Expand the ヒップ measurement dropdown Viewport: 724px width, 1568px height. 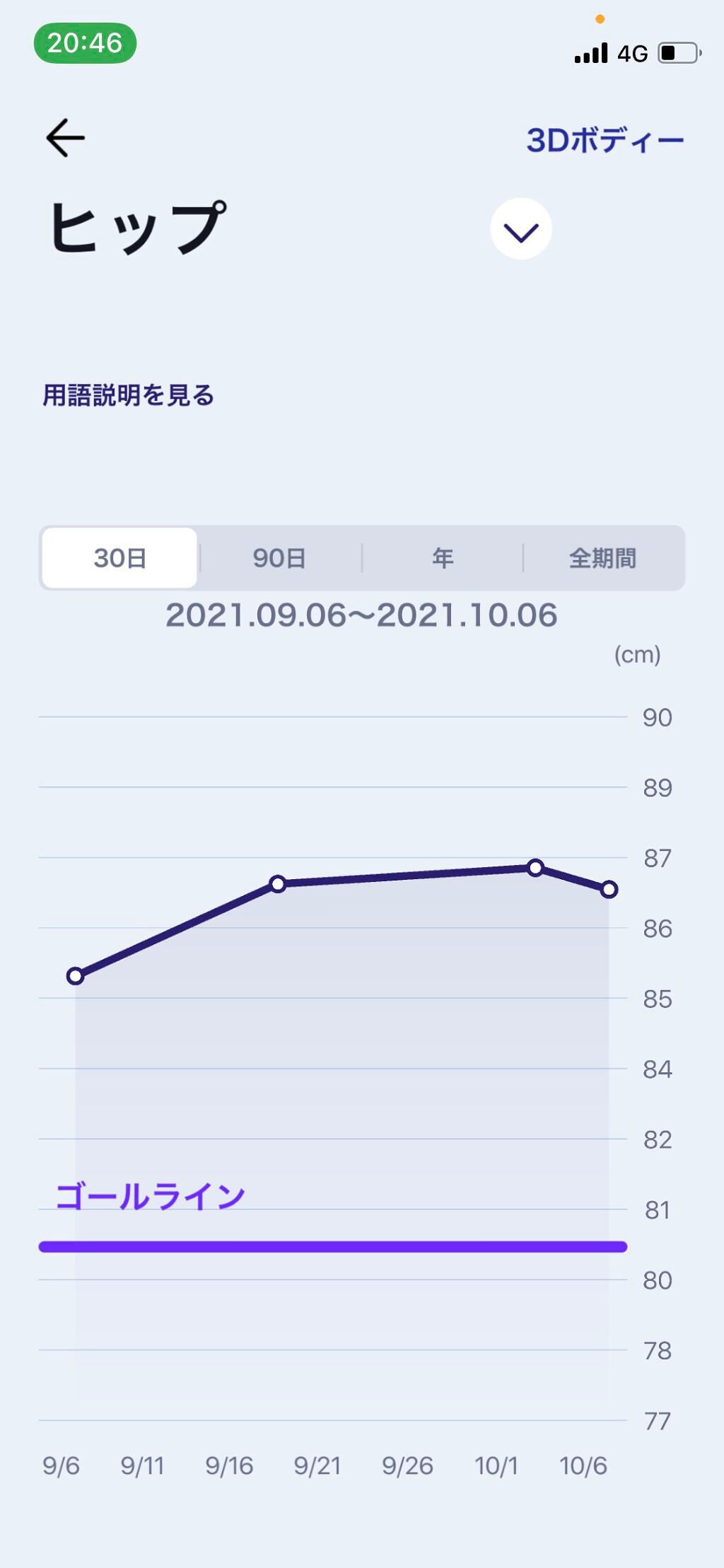(521, 229)
